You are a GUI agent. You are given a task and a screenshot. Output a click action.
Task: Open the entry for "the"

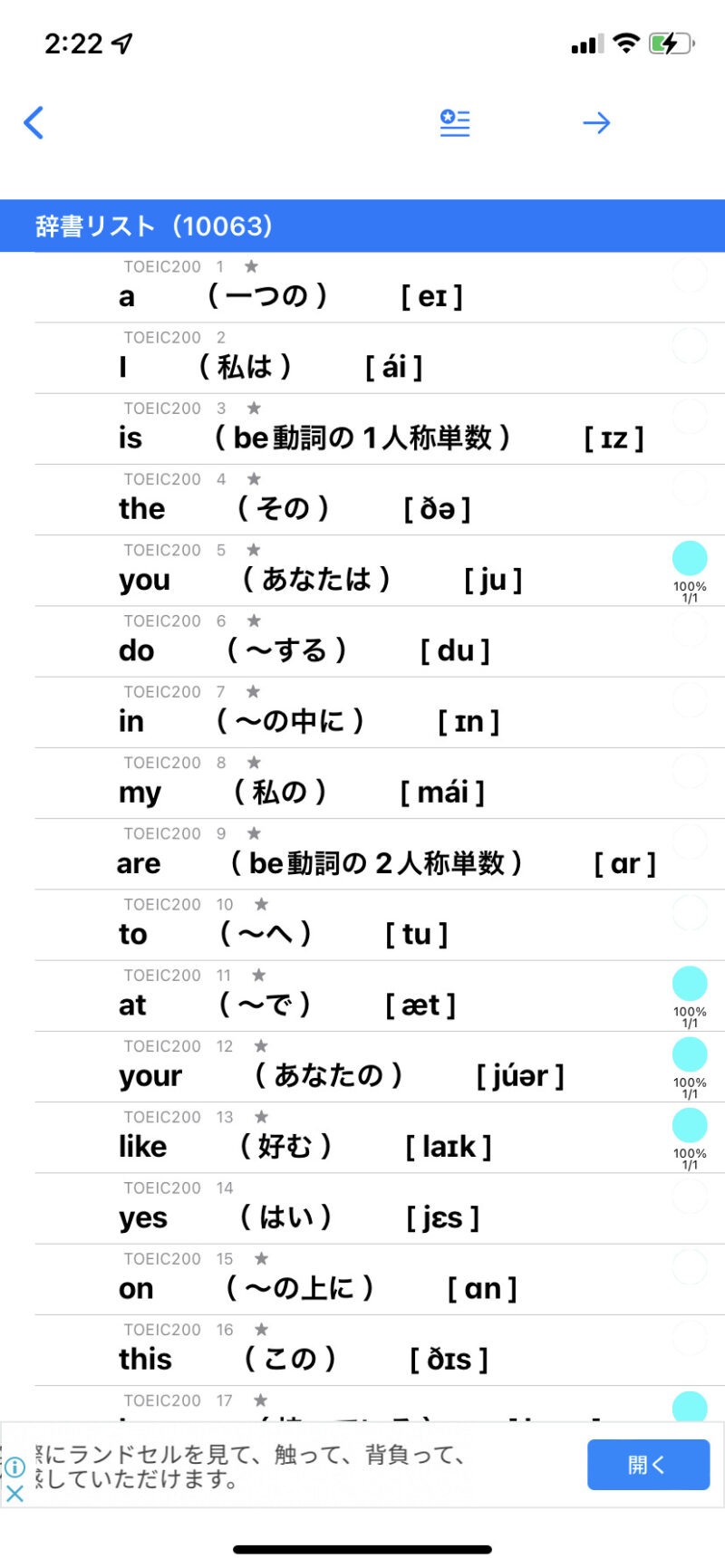142,509
